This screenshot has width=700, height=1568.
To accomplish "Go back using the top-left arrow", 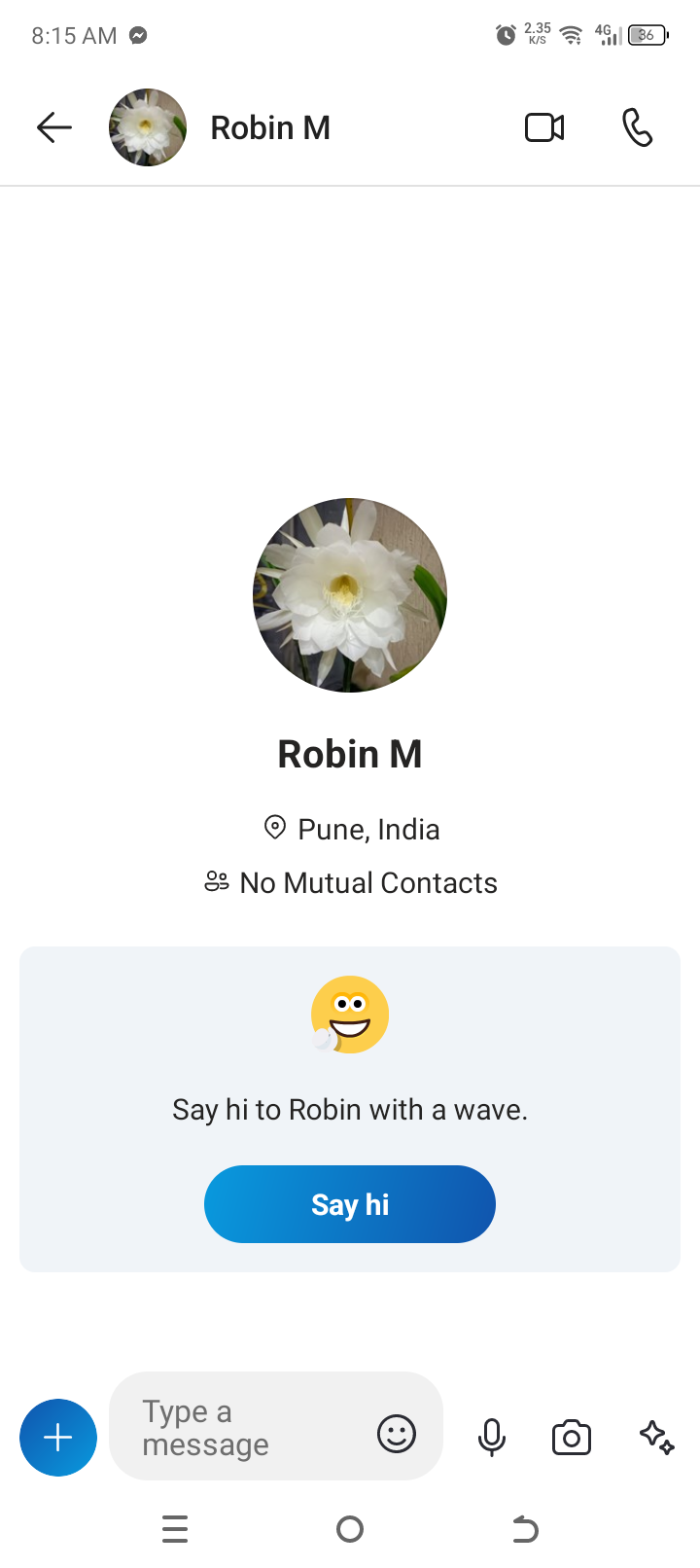I will pos(54,127).
